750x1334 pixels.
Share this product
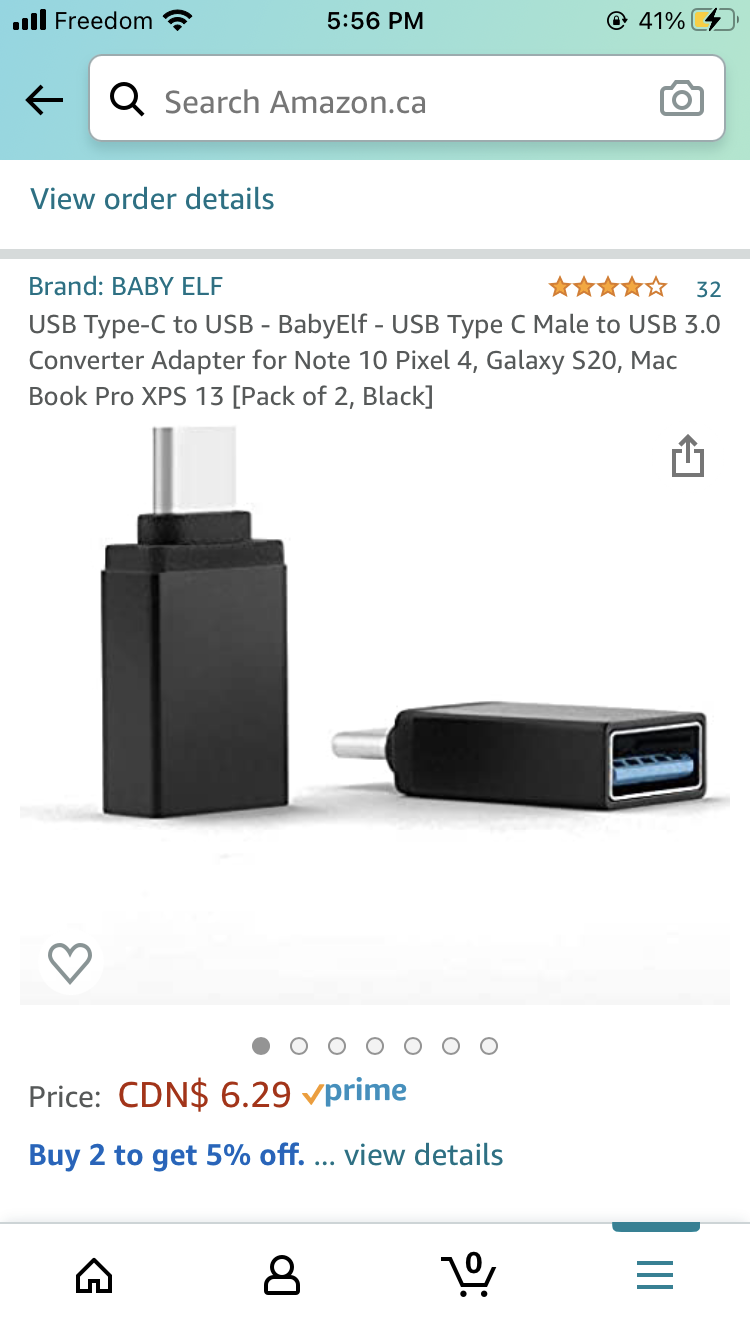pyautogui.click(x=687, y=457)
